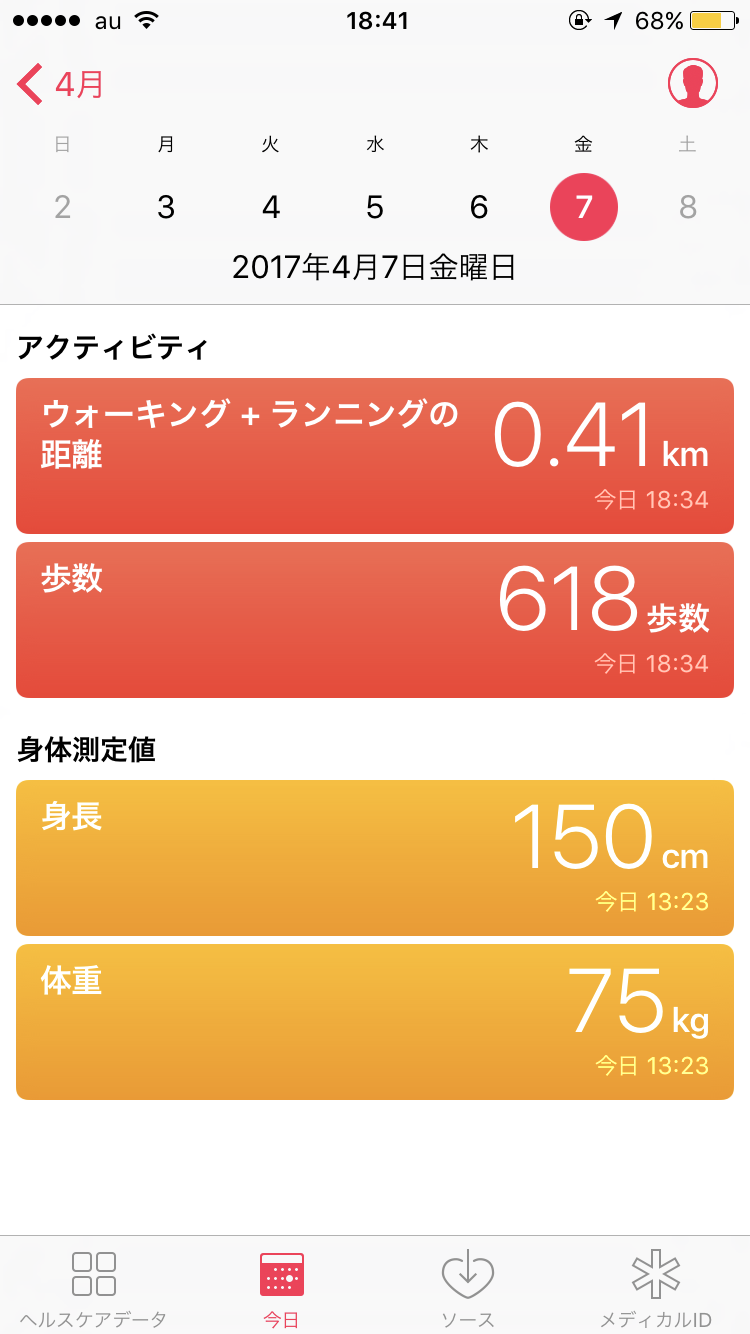This screenshot has height=1334, width=750.
Task: Select Monday the 3rd
Action: 166,207
